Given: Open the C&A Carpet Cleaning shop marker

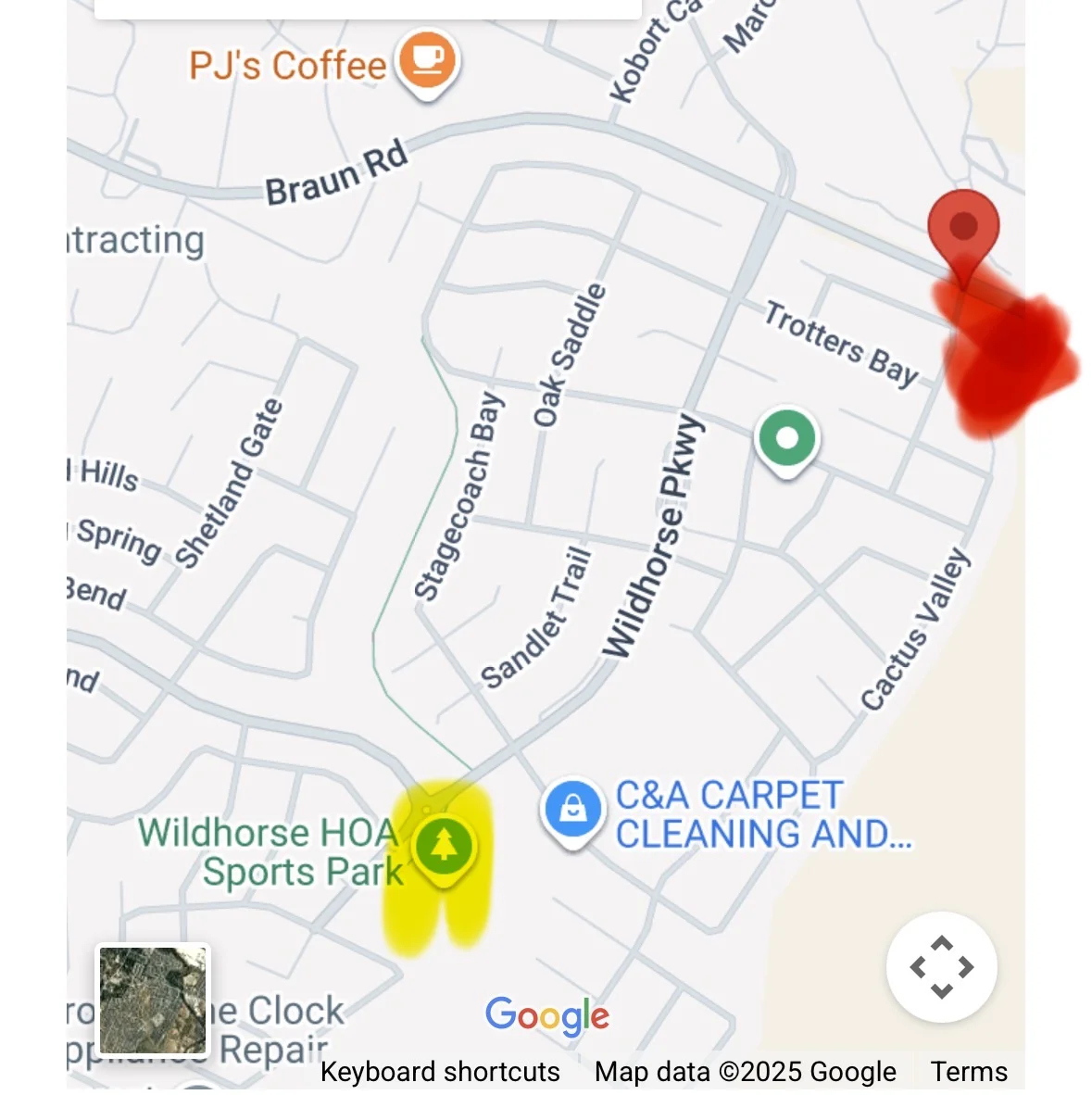Looking at the screenshot, I should (x=572, y=810).
